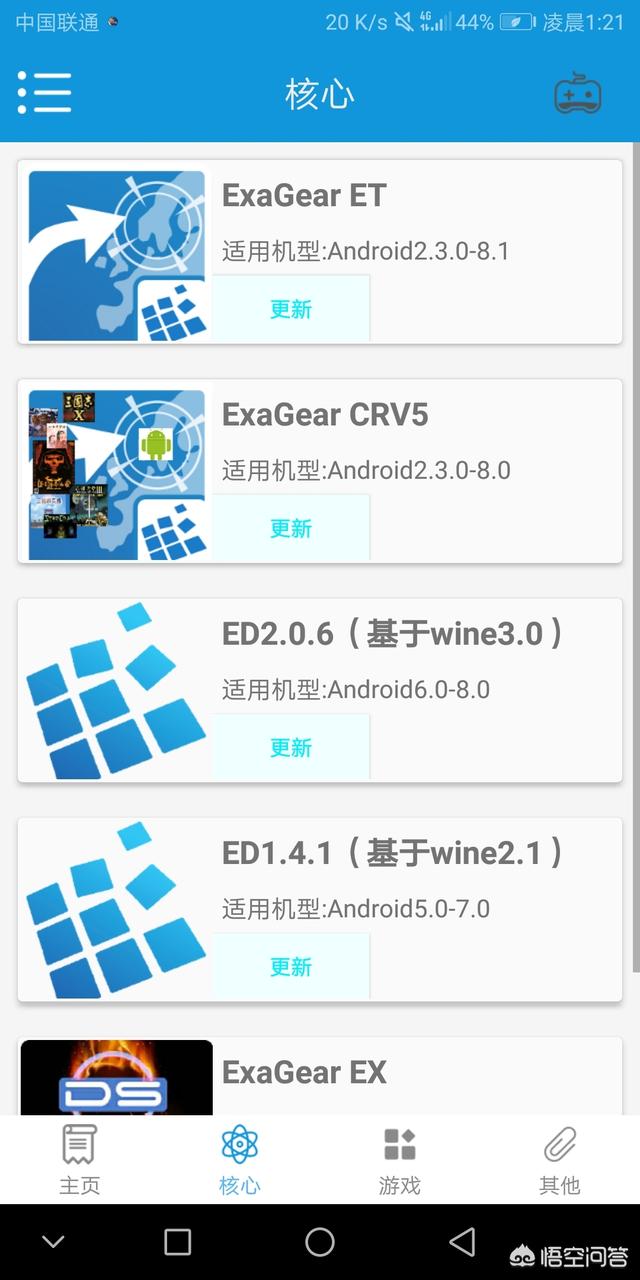
Task: Switch to the 主页 tab
Action: 80,1160
